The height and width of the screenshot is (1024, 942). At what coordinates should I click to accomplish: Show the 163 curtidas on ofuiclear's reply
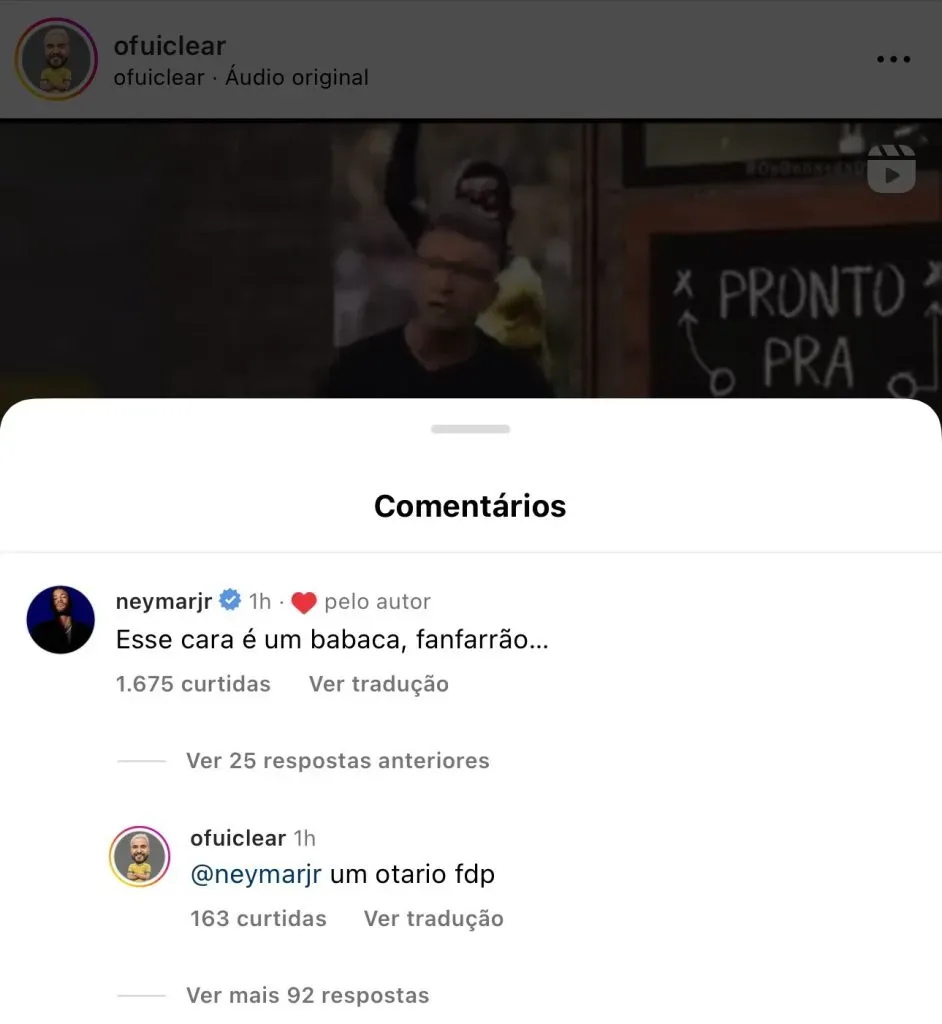coord(258,918)
